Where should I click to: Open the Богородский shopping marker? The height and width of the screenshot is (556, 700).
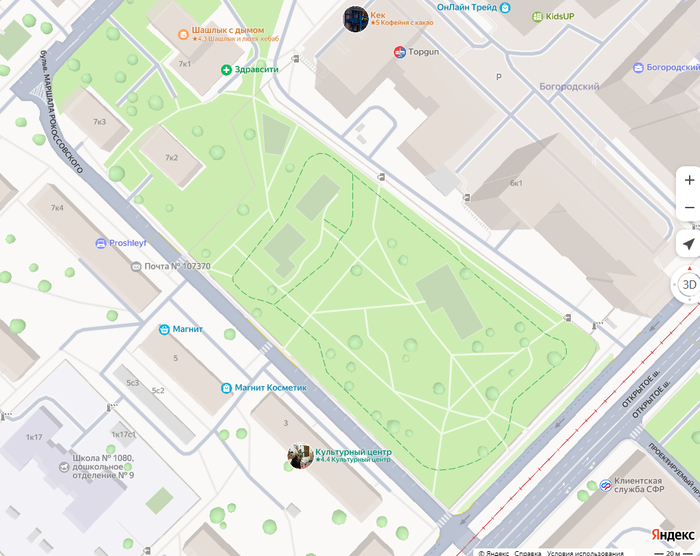click(x=638, y=68)
